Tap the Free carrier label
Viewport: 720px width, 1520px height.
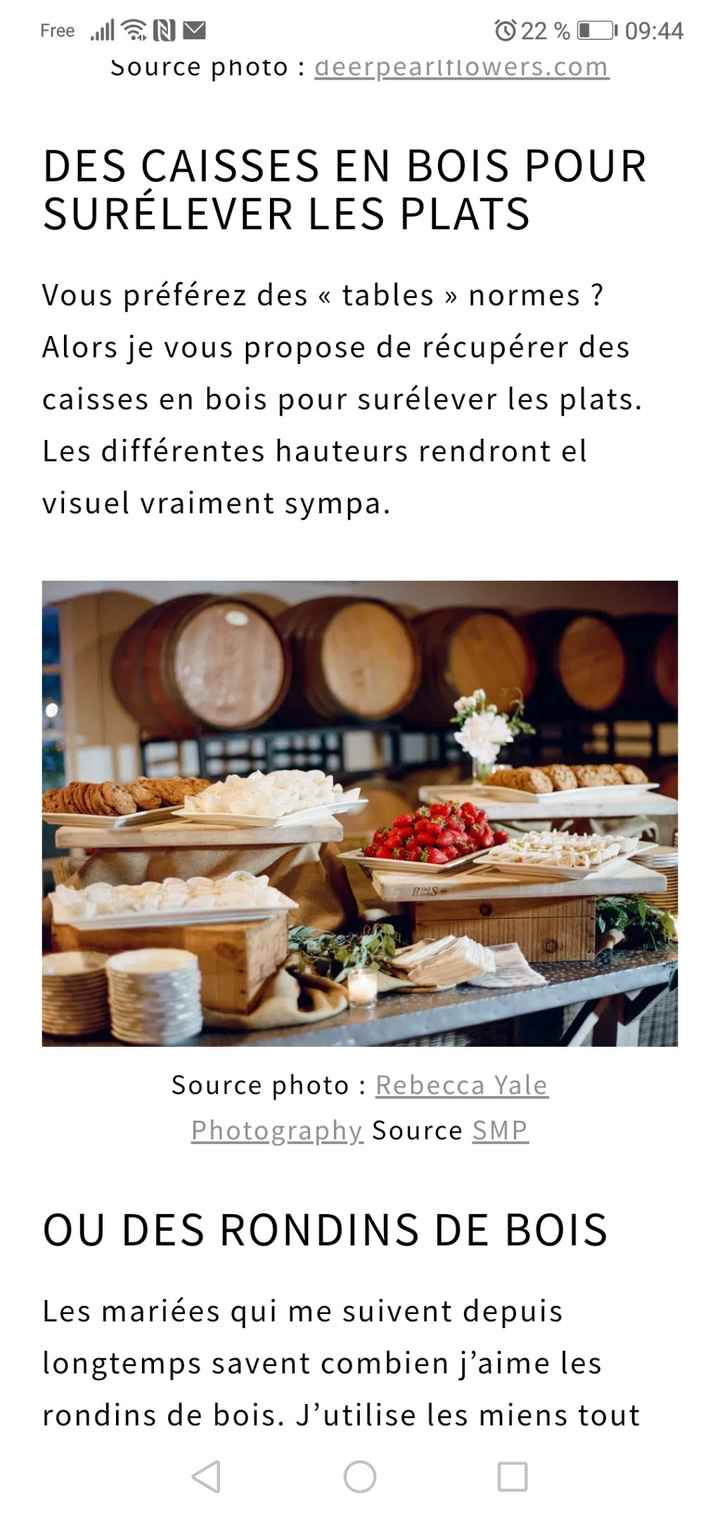coord(57,30)
